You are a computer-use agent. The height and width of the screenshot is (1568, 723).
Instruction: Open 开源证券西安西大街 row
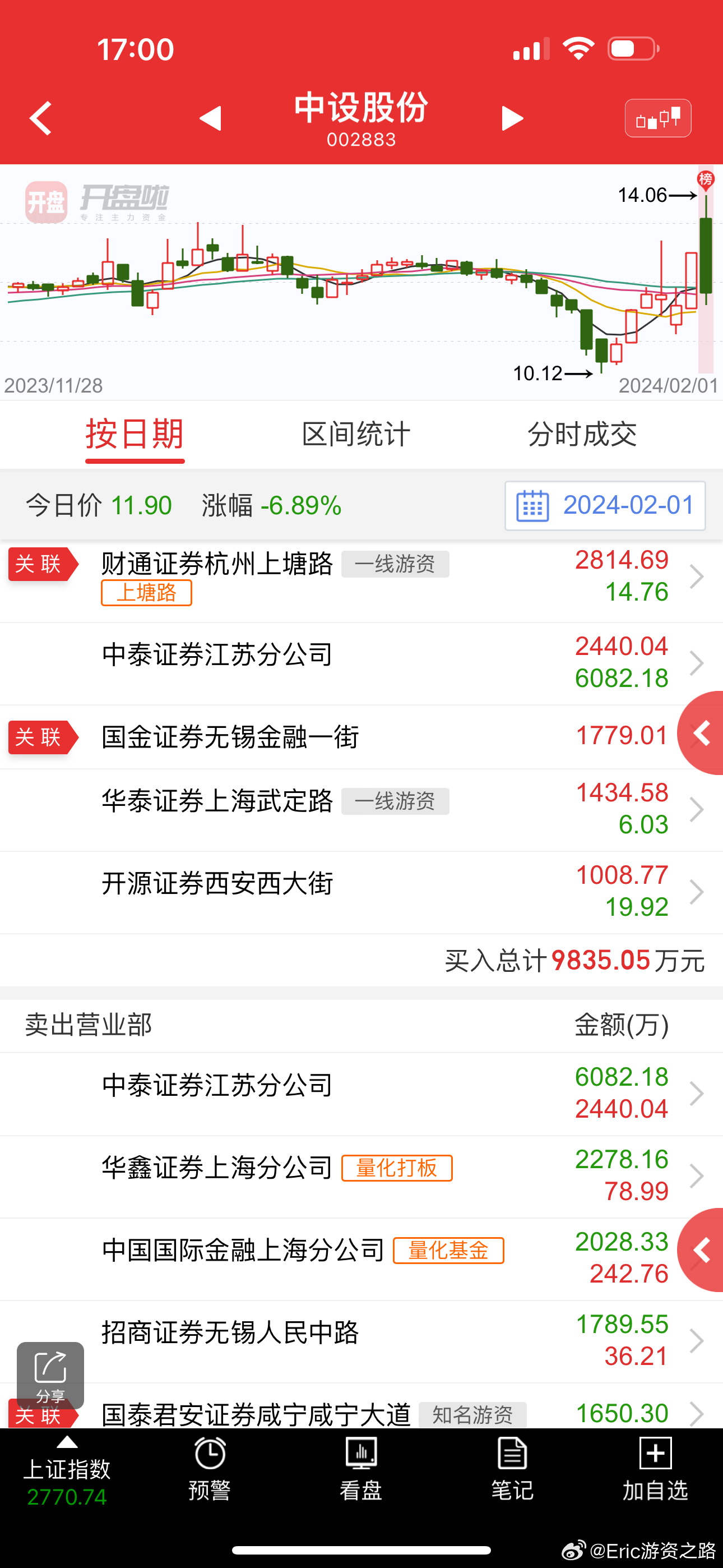point(361,892)
